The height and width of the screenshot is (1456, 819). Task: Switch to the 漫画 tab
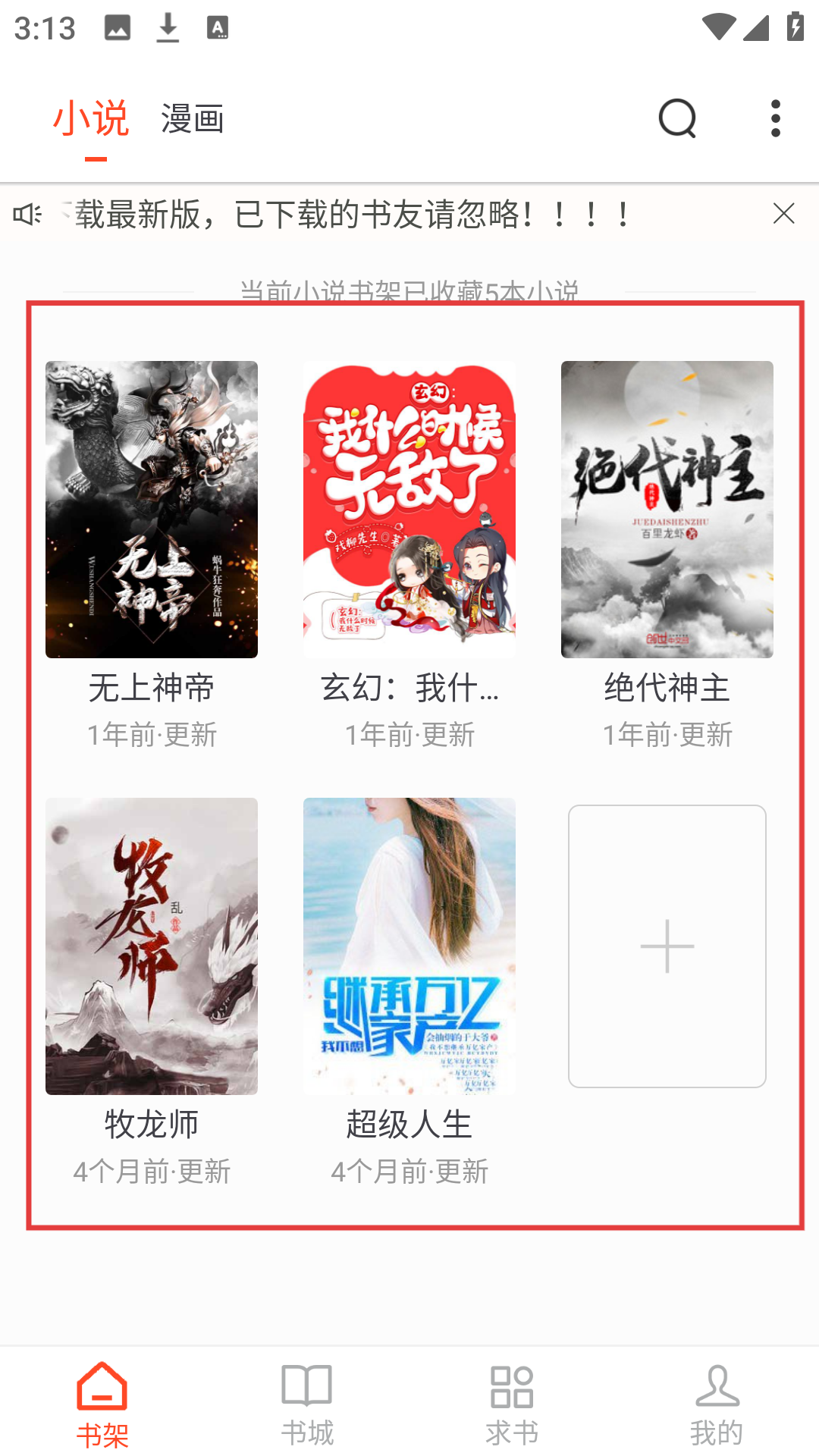pos(192,120)
